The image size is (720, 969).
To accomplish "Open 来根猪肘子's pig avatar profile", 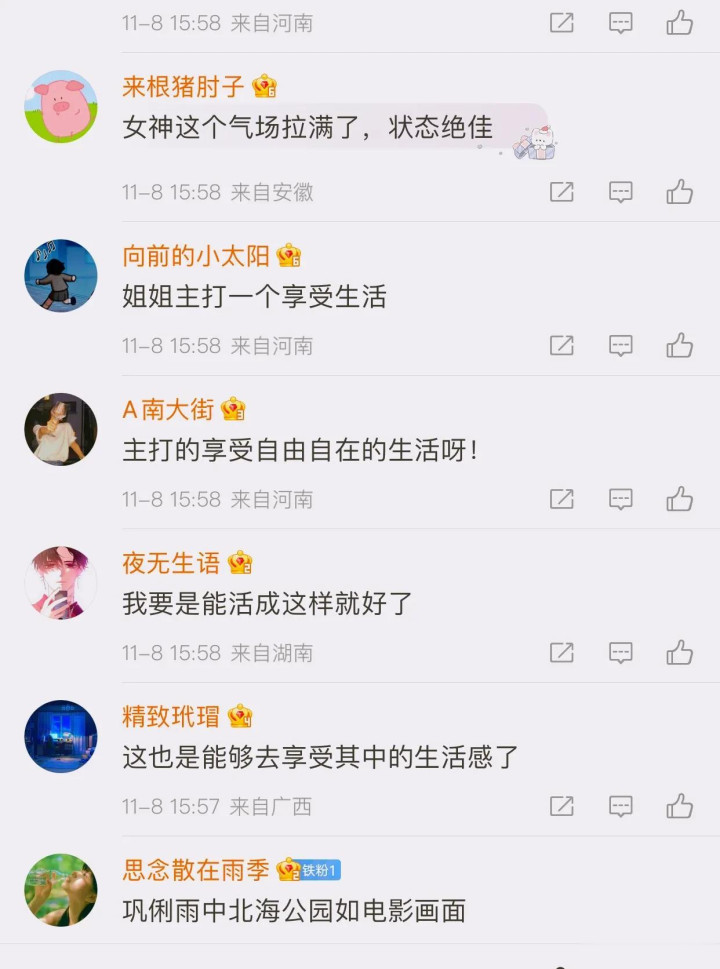I will (61, 107).
